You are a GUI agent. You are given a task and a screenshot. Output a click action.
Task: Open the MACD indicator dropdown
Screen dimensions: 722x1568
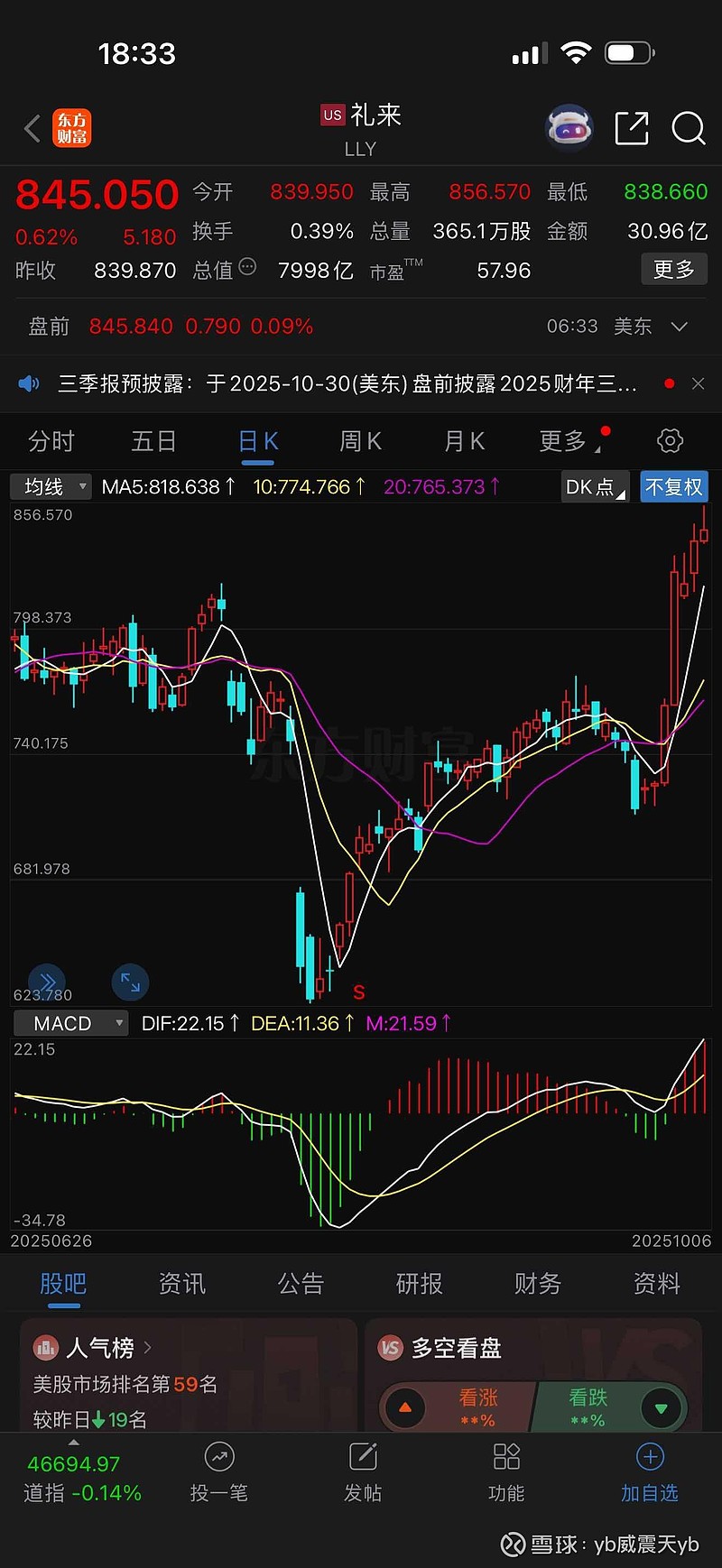(x=70, y=1023)
